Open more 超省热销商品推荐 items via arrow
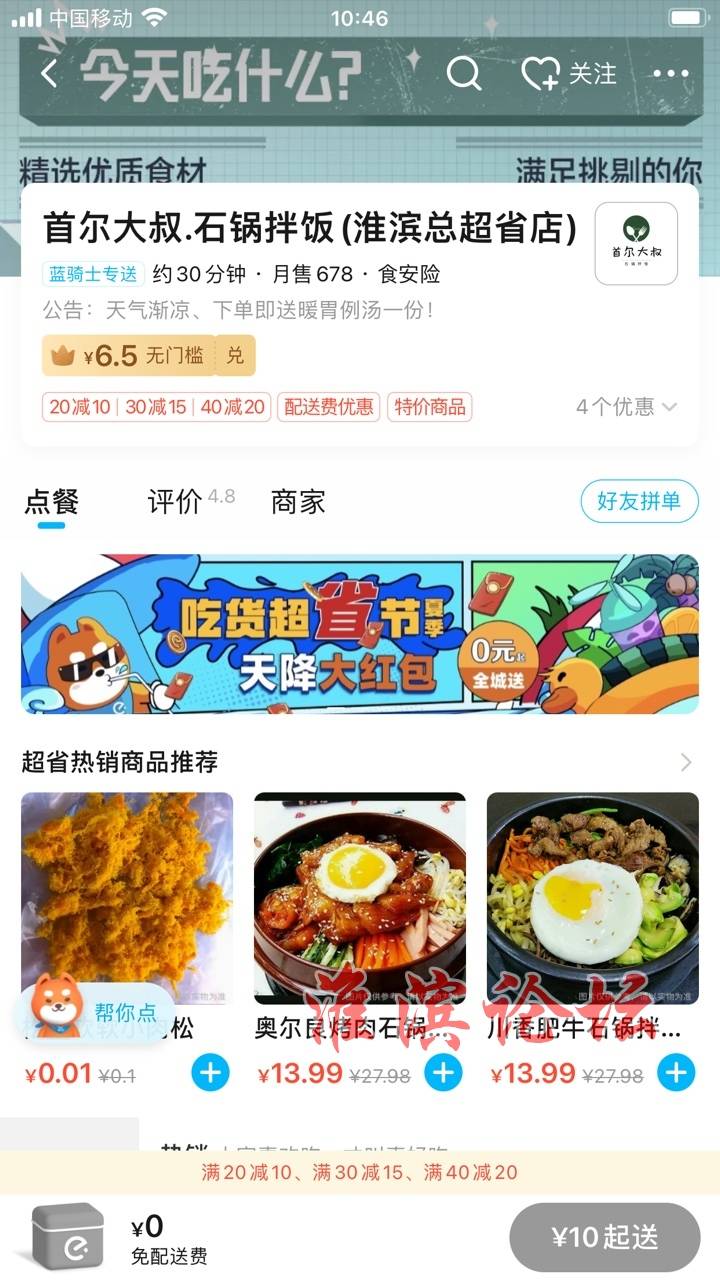720x1280 pixels. (686, 762)
